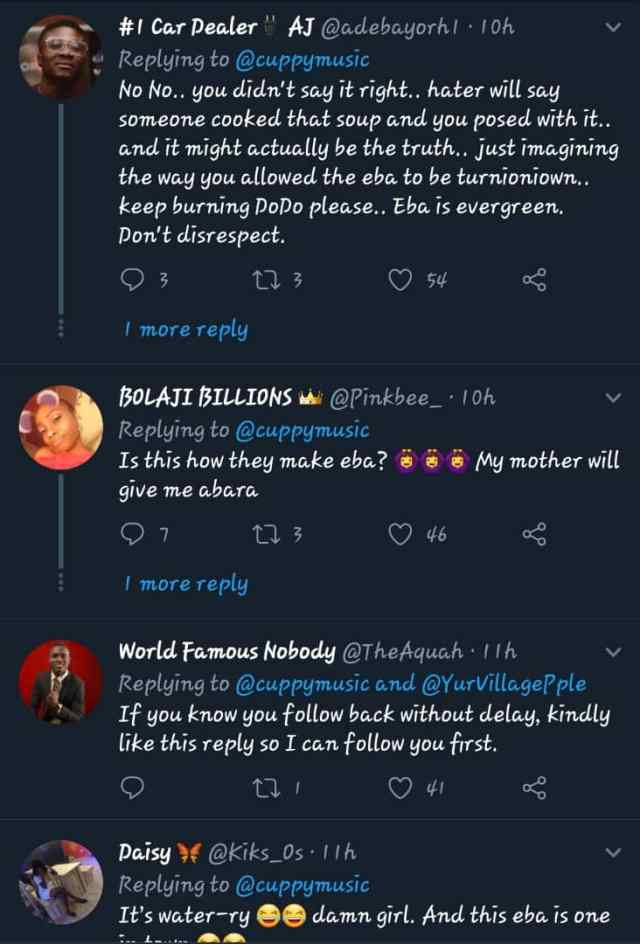640x944 pixels.
Task: Like the reply from @adebayorh1
Action: [400, 281]
